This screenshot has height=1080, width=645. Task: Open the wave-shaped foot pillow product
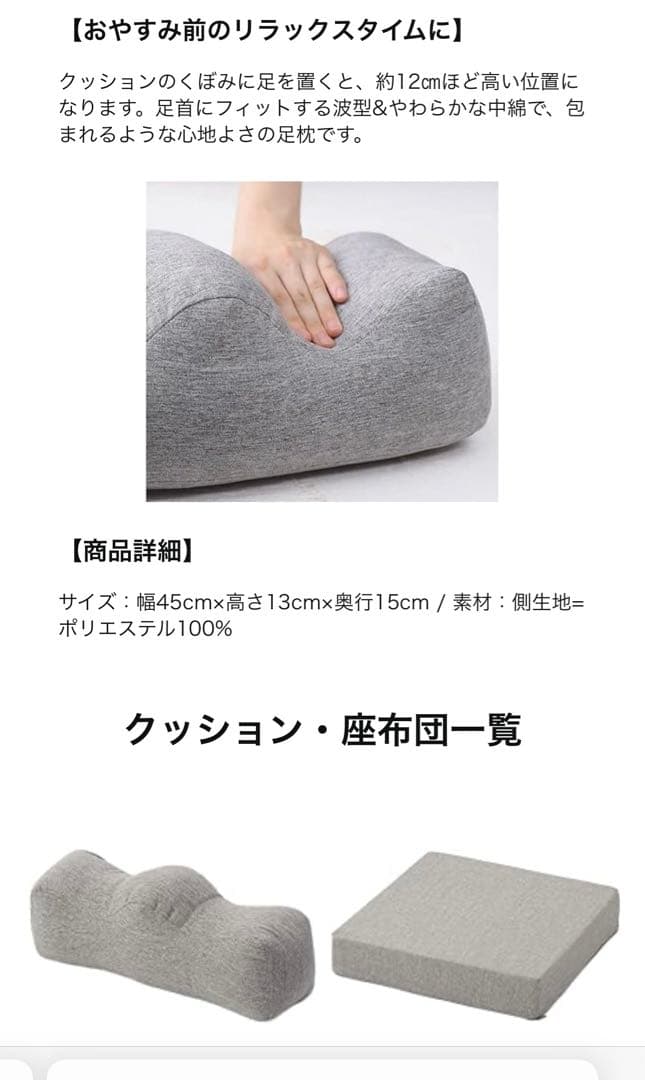[172, 922]
